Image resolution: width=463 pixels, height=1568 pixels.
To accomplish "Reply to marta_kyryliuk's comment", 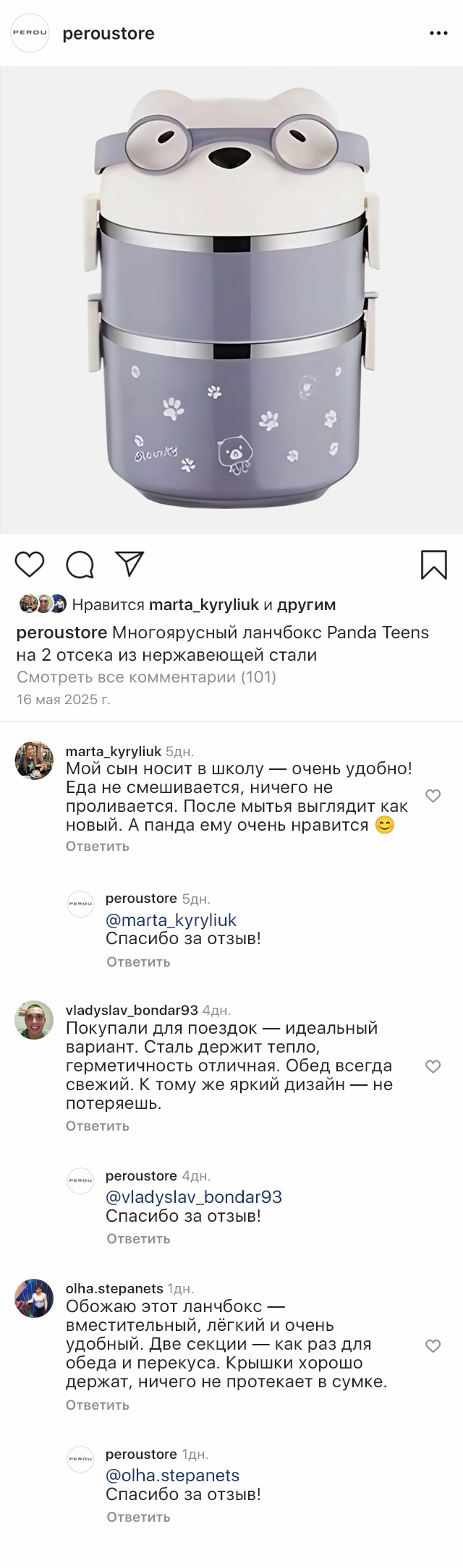I will (97, 846).
